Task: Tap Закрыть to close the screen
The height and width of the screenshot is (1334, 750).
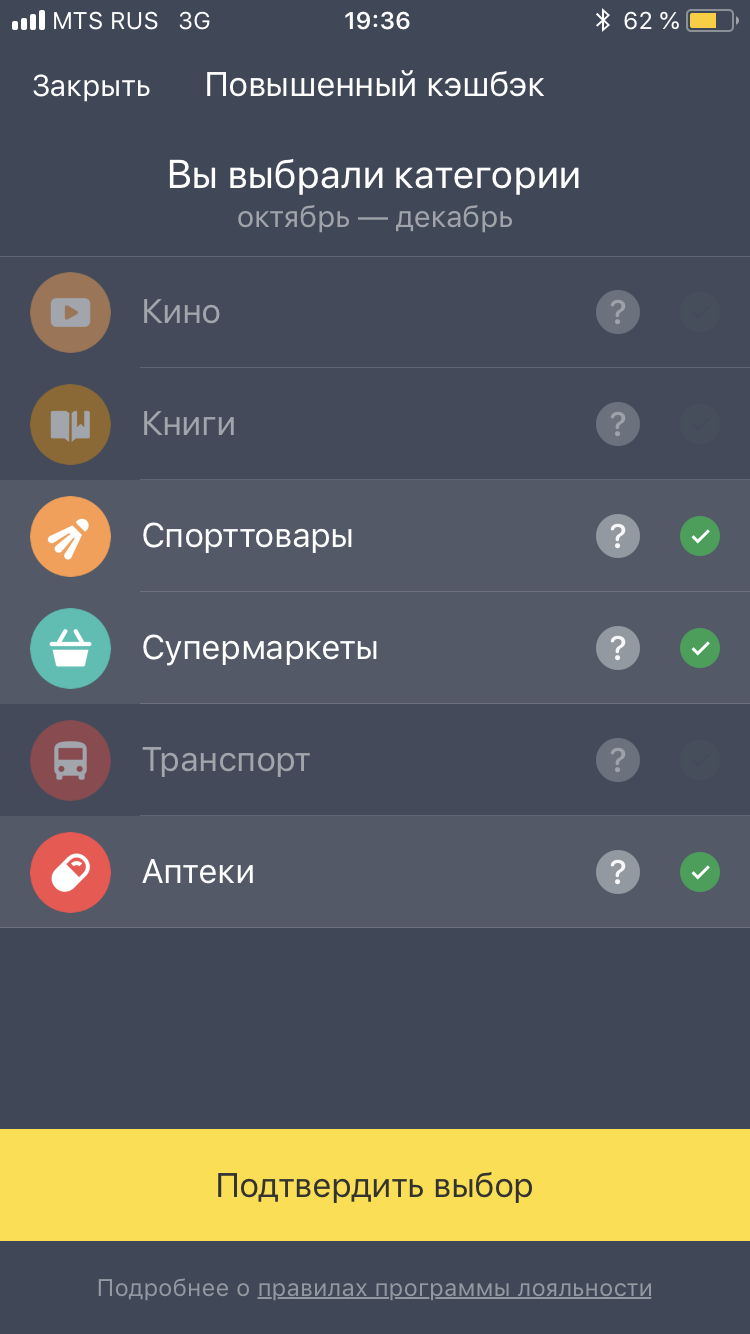Action: coord(91,86)
